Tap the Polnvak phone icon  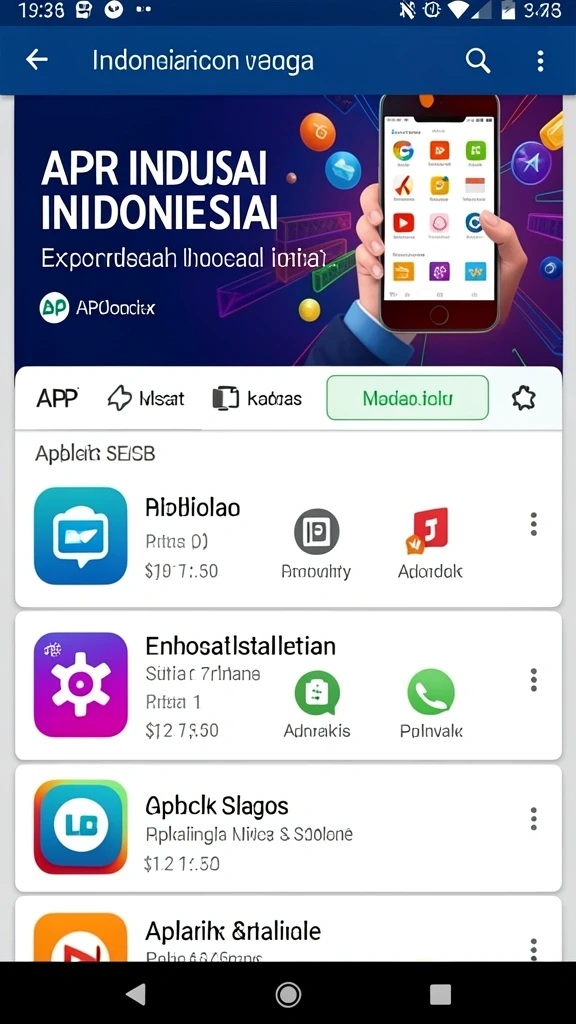[x=431, y=705]
